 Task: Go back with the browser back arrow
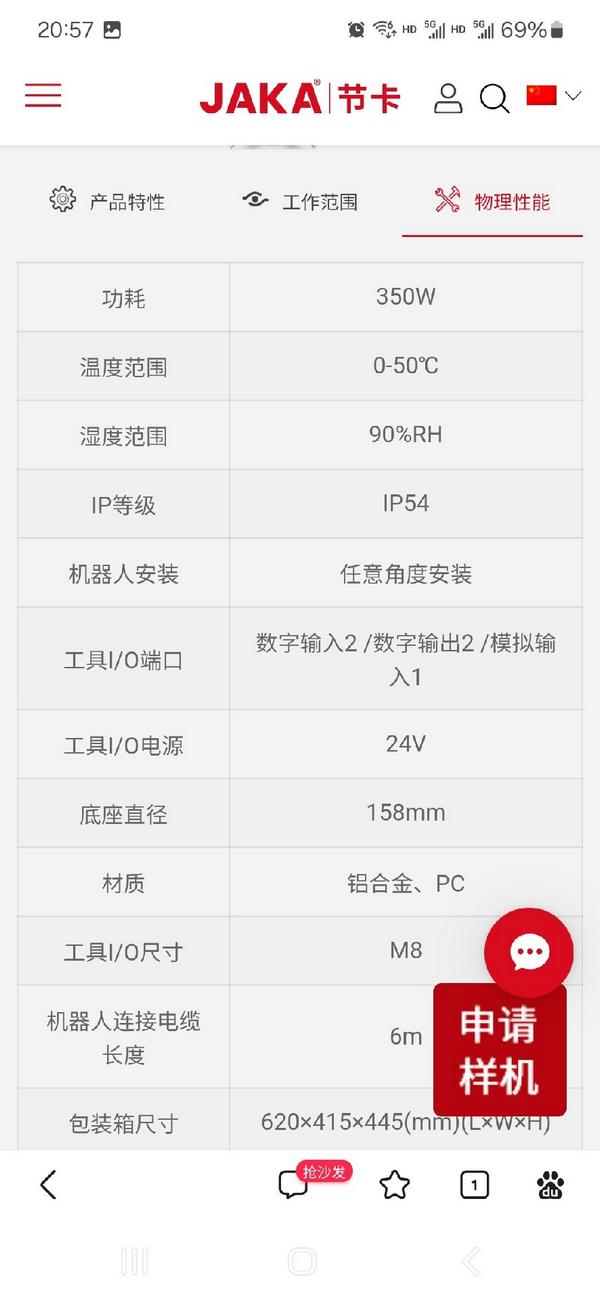tap(48, 1186)
